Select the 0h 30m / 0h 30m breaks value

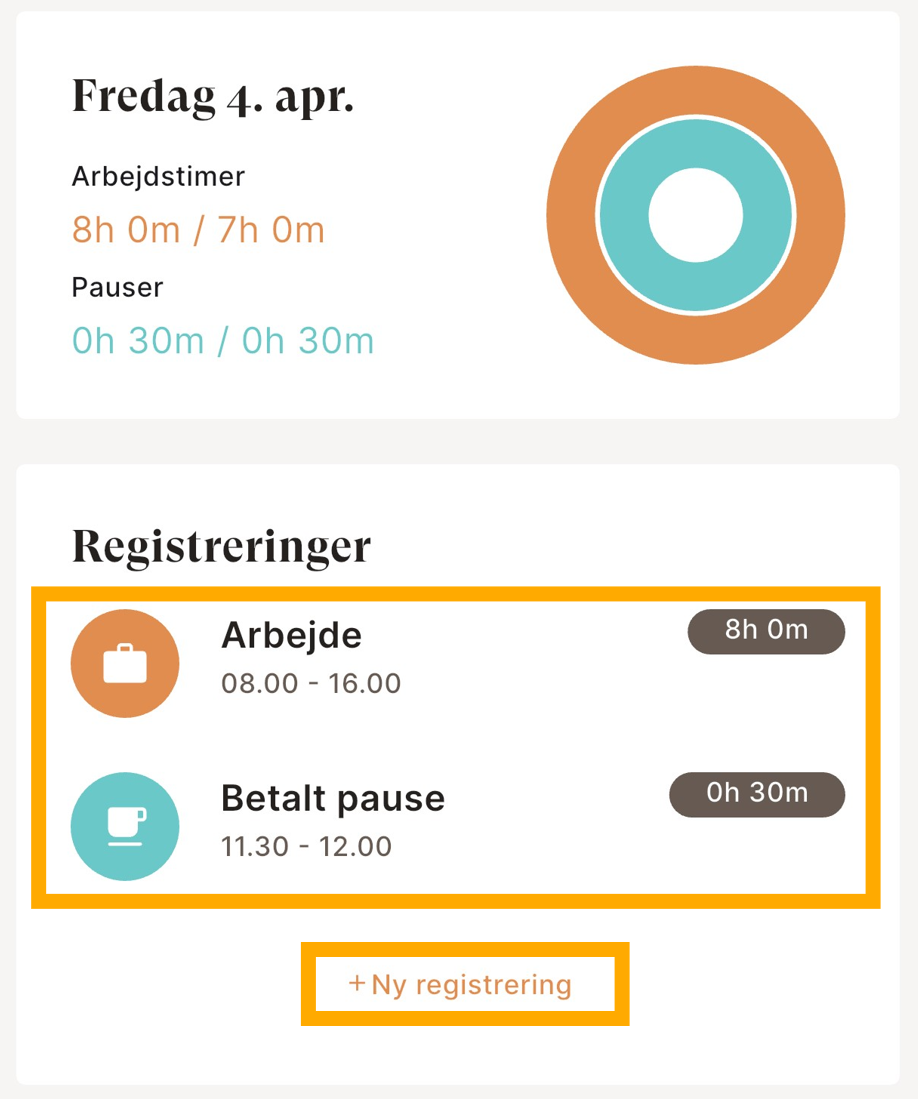pos(222,341)
